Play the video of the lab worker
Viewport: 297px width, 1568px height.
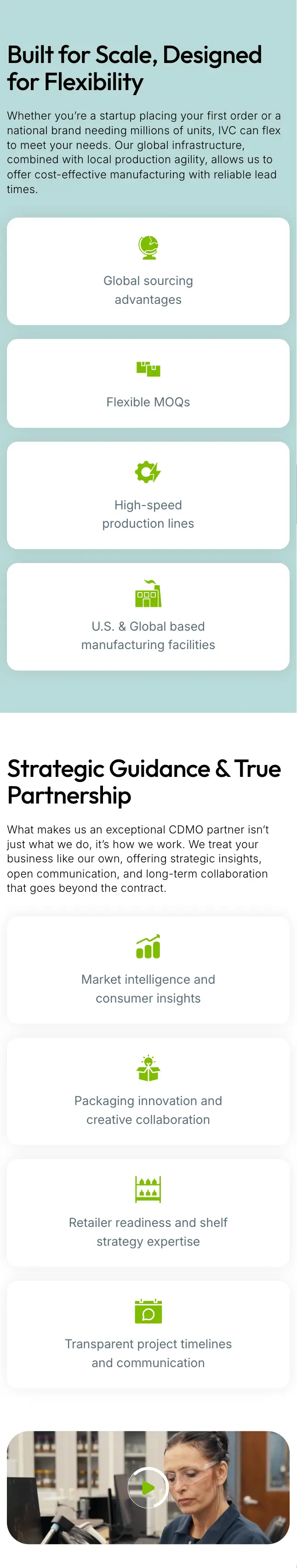(x=148, y=1487)
